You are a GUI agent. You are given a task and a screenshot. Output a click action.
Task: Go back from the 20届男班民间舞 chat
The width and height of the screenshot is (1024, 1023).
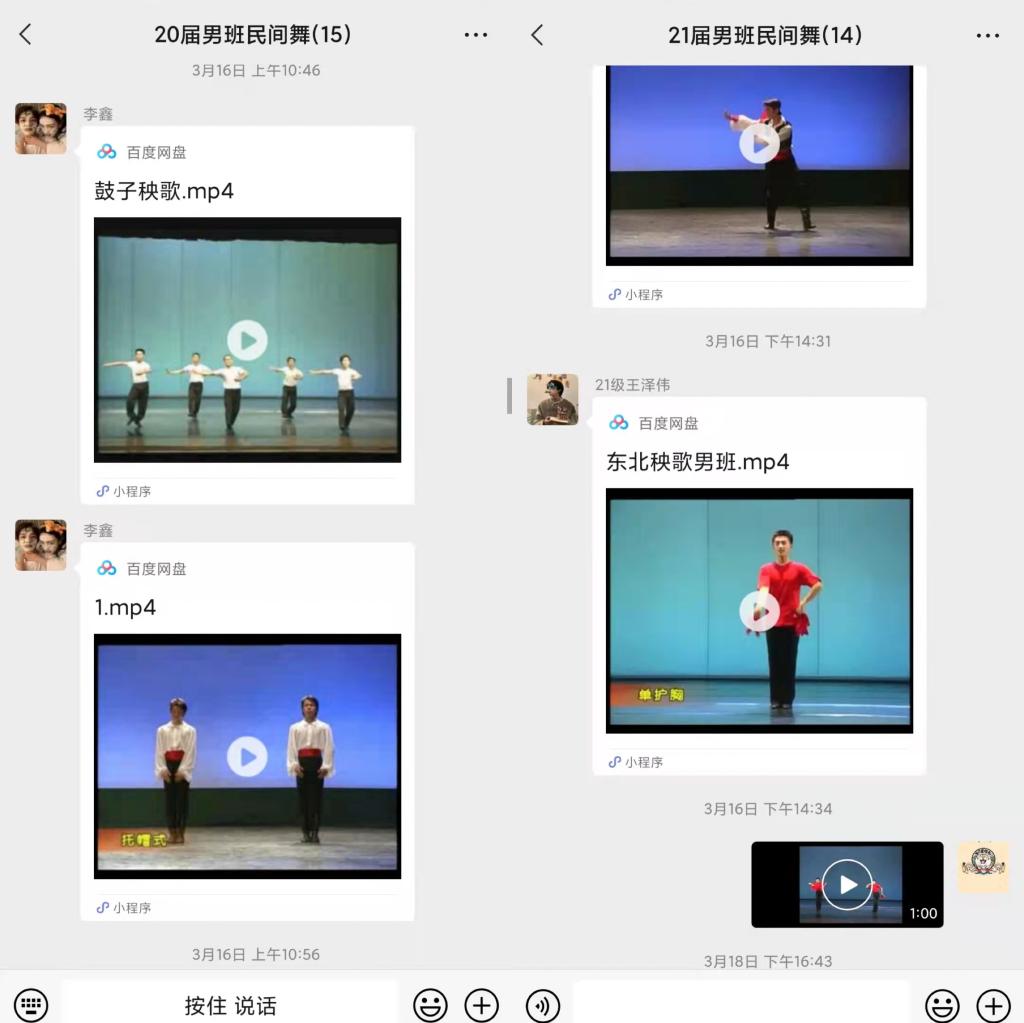pyautogui.click(x=26, y=35)
